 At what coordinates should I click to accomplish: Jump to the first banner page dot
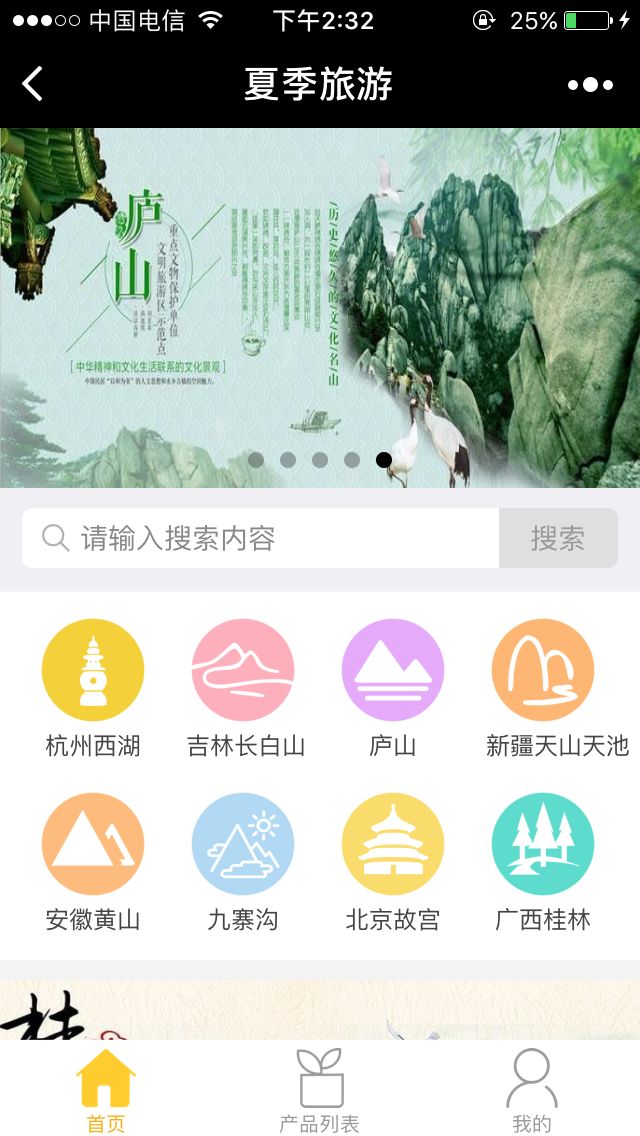256,460
